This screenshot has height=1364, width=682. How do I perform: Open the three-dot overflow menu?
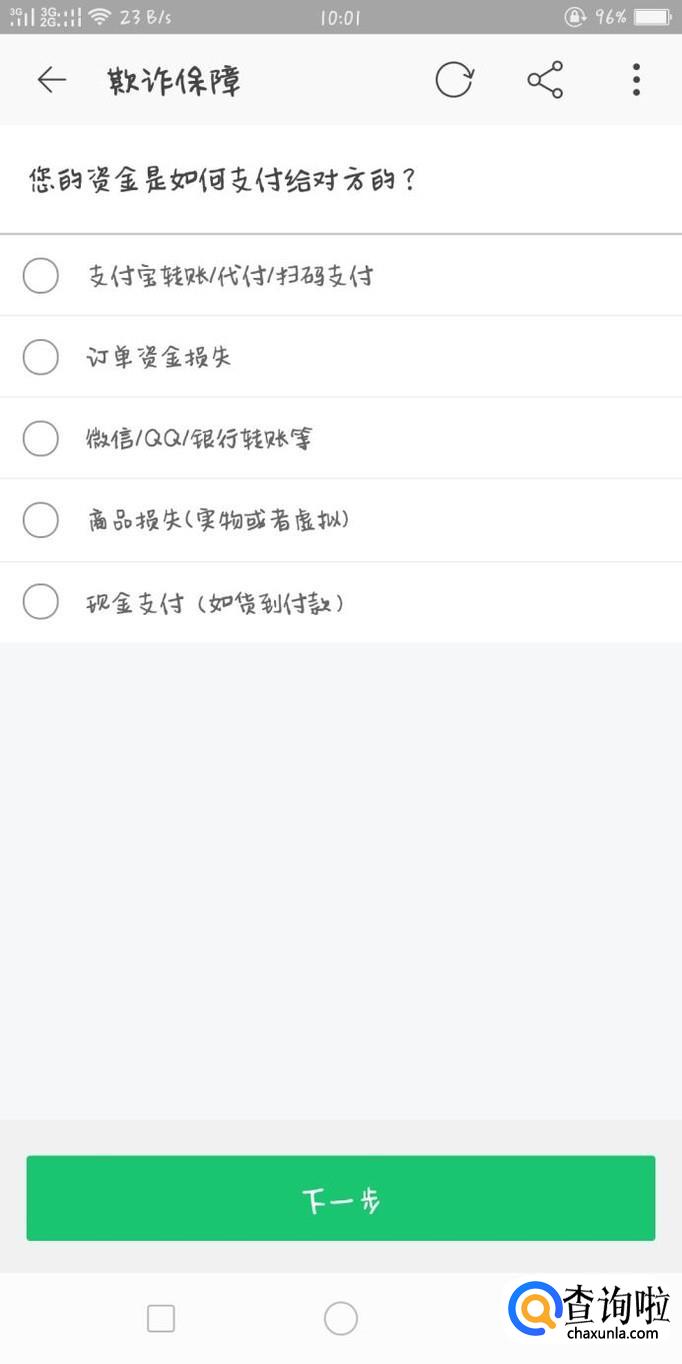[636, 80]
